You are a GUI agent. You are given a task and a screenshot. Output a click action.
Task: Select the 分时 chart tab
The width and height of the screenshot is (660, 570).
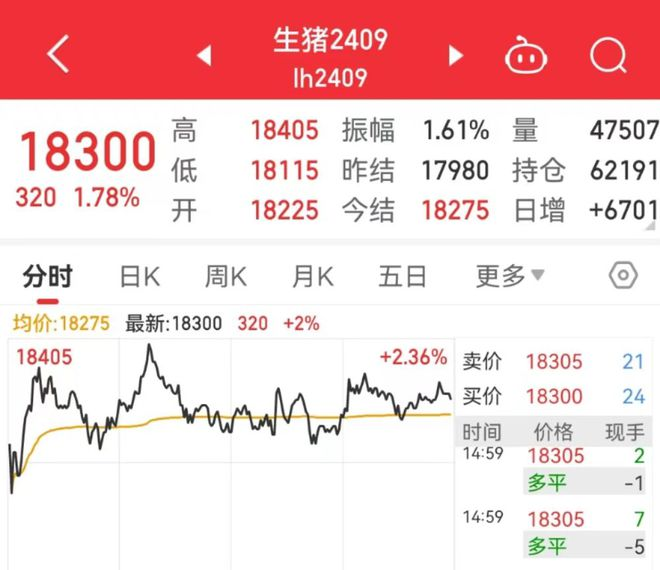(48, 276)
